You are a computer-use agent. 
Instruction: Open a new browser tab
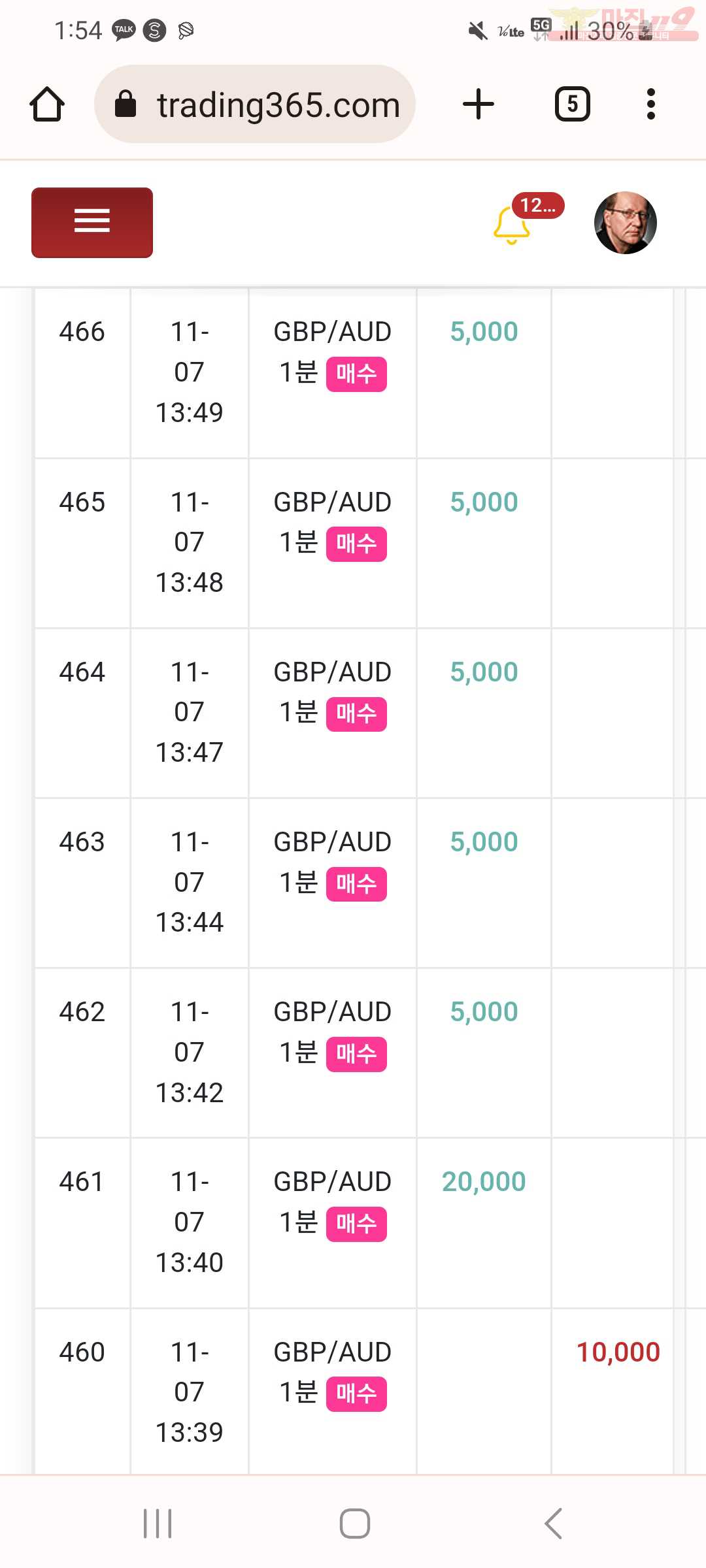pyautogui.click(x=479, y=104)
